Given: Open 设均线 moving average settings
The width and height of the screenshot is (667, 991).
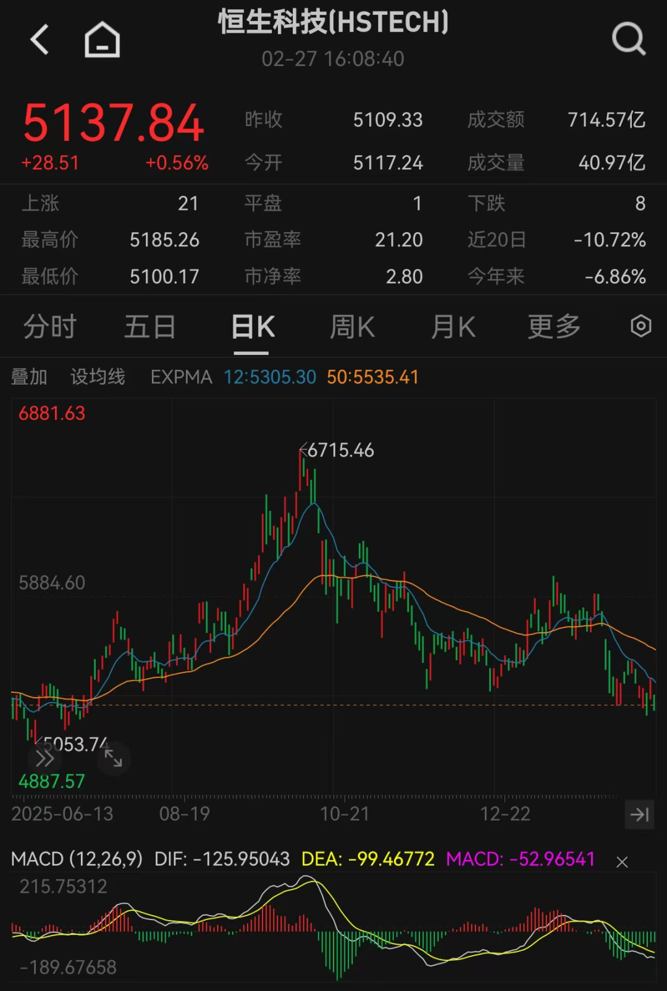Looking at the screenshot, I should (x=98, y=377).
